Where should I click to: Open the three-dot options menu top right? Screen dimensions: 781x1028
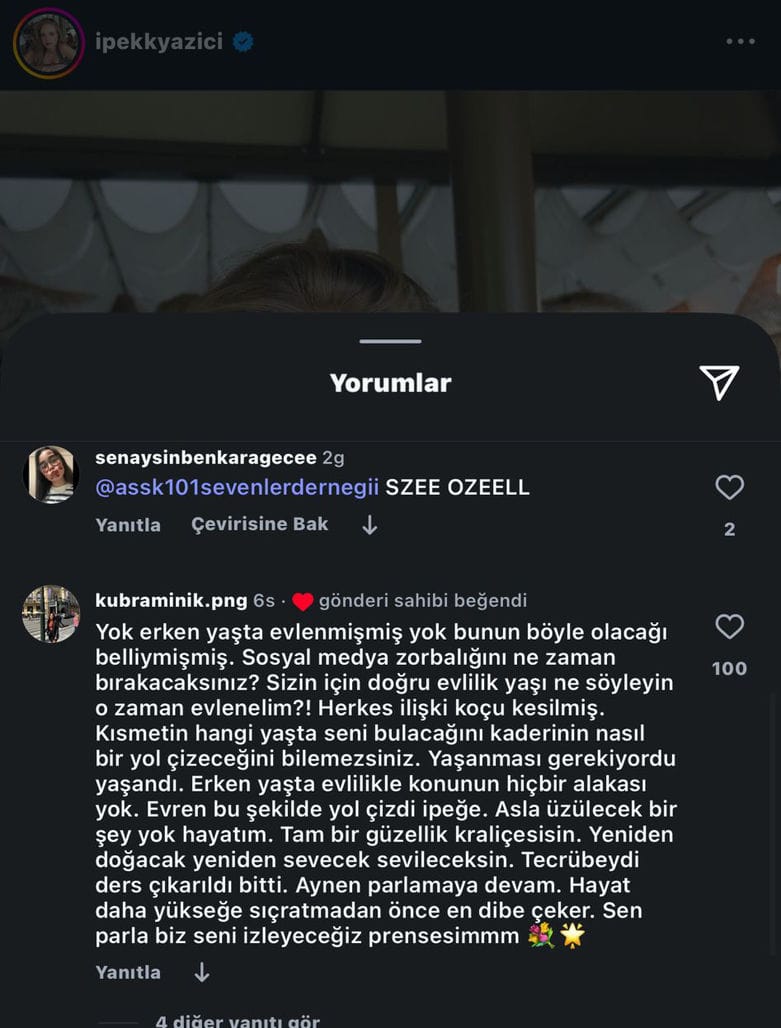[x=740, y=41]
